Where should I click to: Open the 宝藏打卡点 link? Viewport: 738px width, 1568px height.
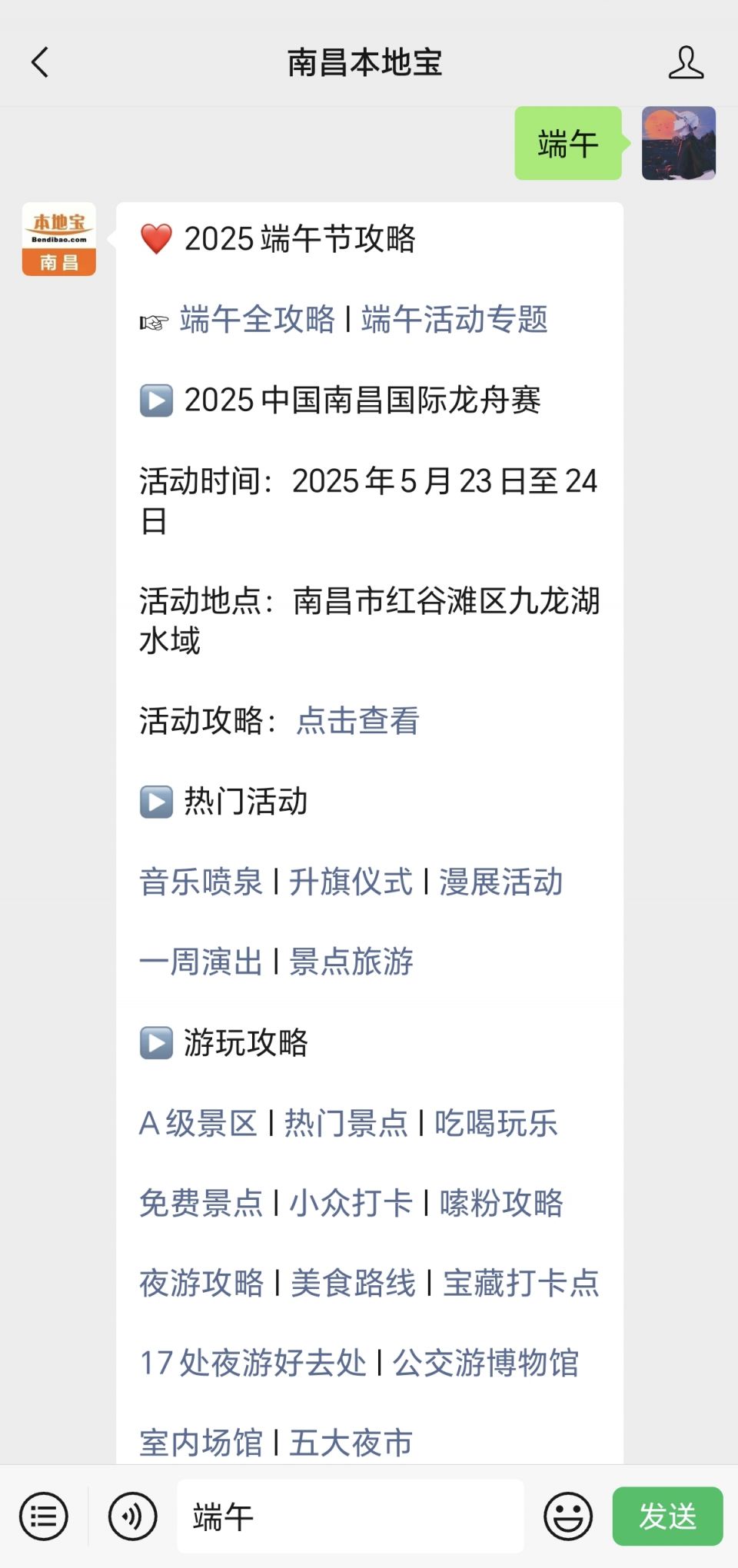pos(521,1283)
